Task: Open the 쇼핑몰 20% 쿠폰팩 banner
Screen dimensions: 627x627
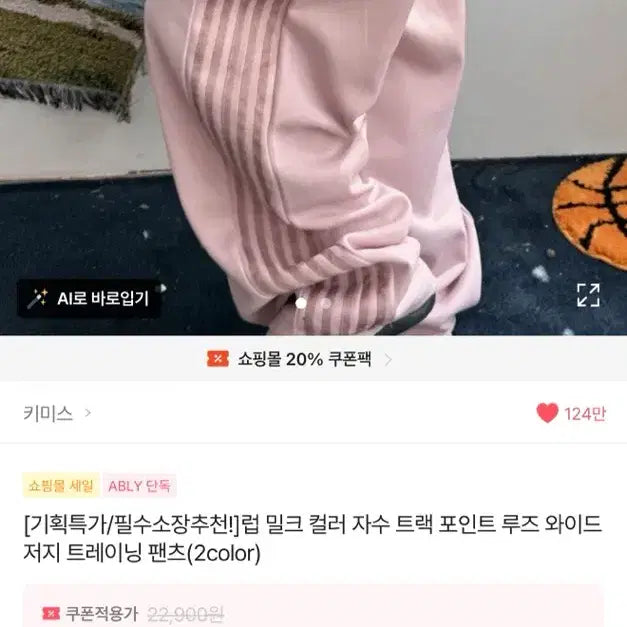Action: (300, 359)
